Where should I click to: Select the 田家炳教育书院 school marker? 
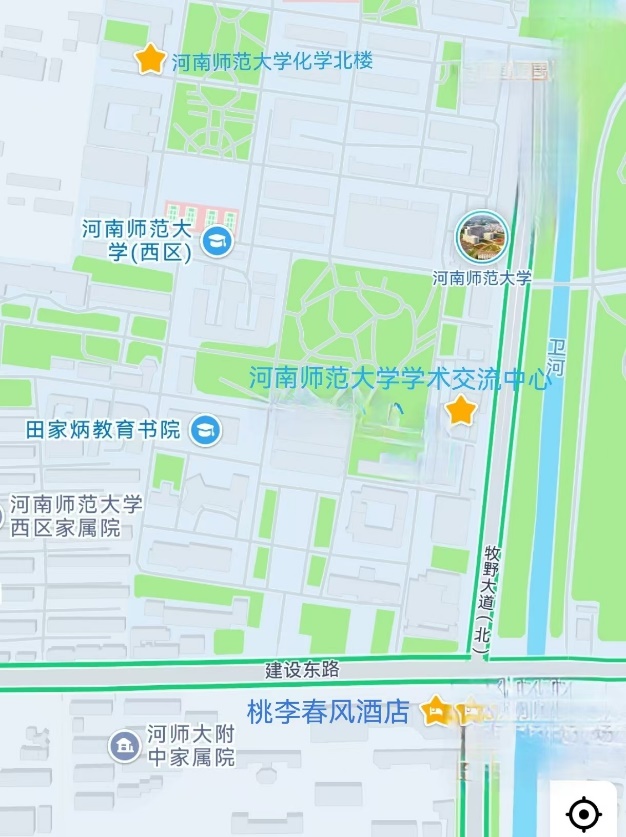click(206, 430)
